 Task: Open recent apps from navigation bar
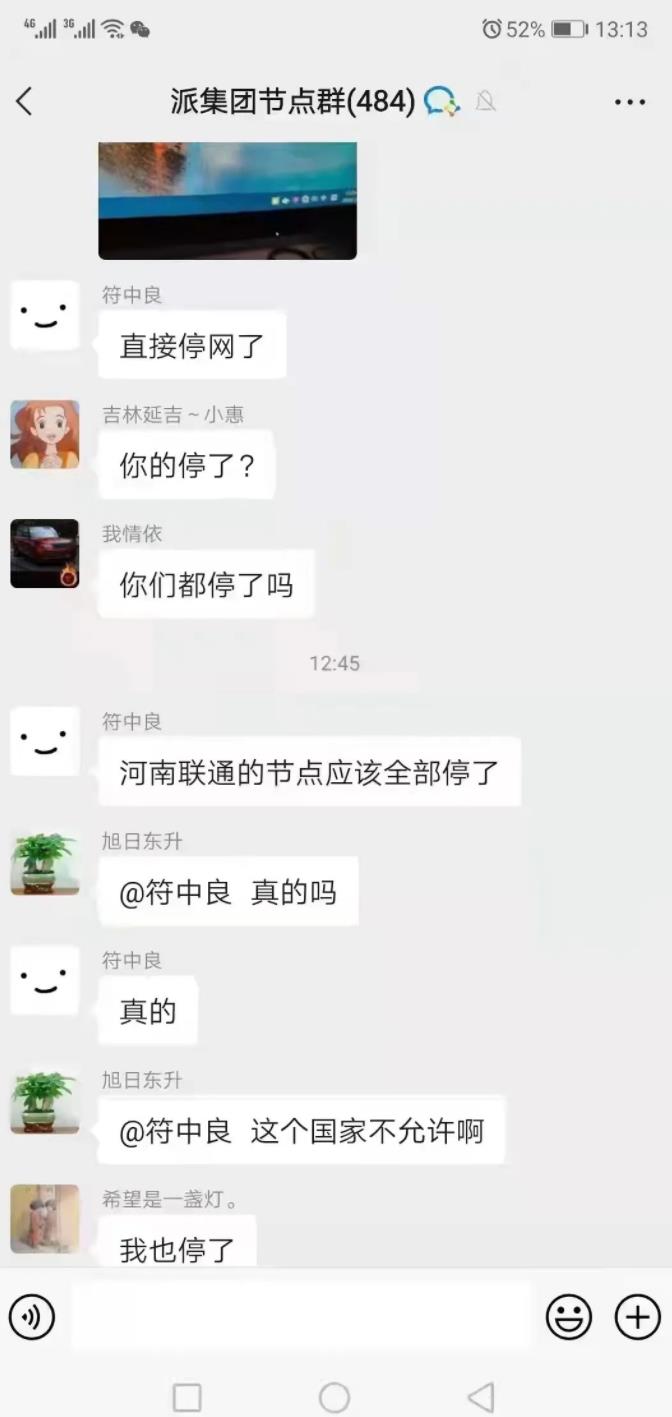click(187, 1397)
